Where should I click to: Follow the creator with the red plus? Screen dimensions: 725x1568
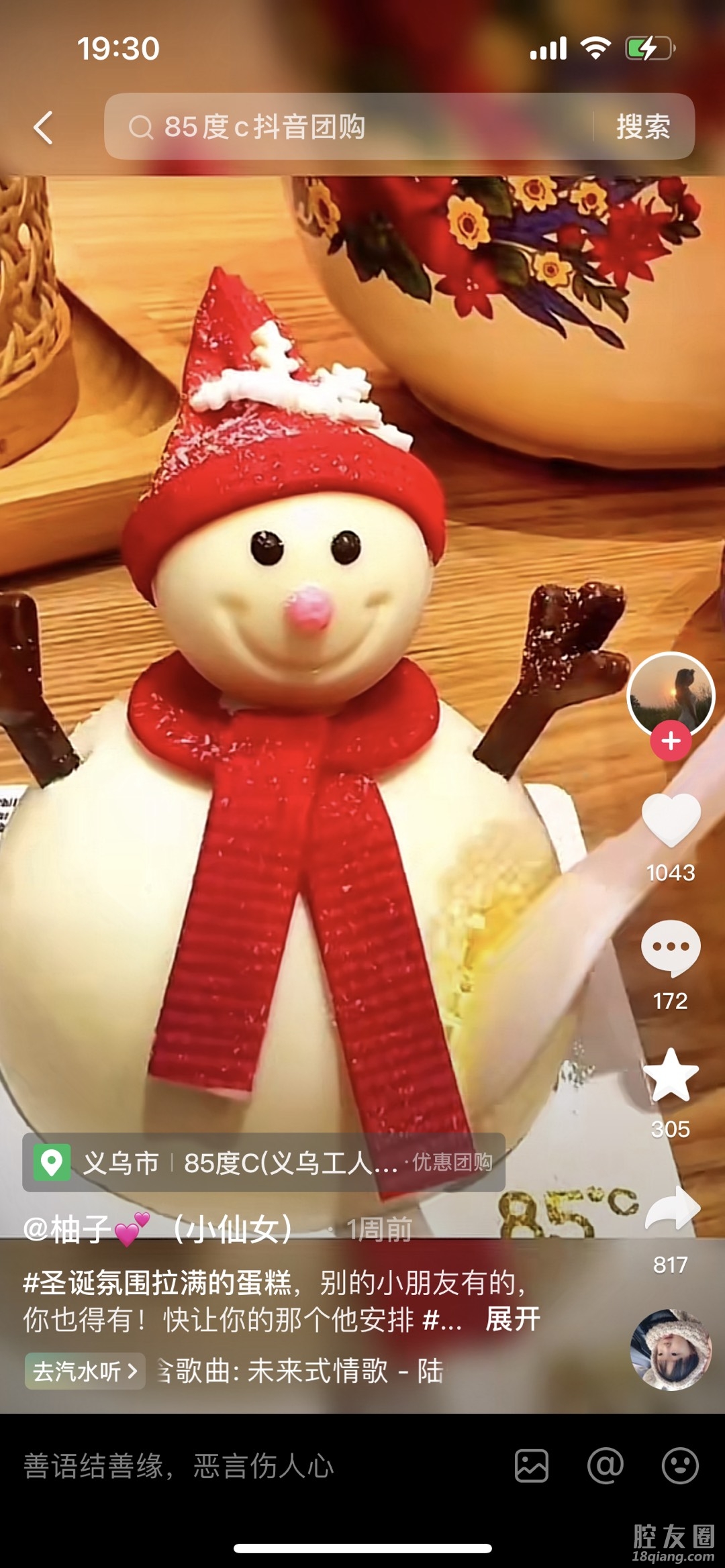click(x=671, y=741)
